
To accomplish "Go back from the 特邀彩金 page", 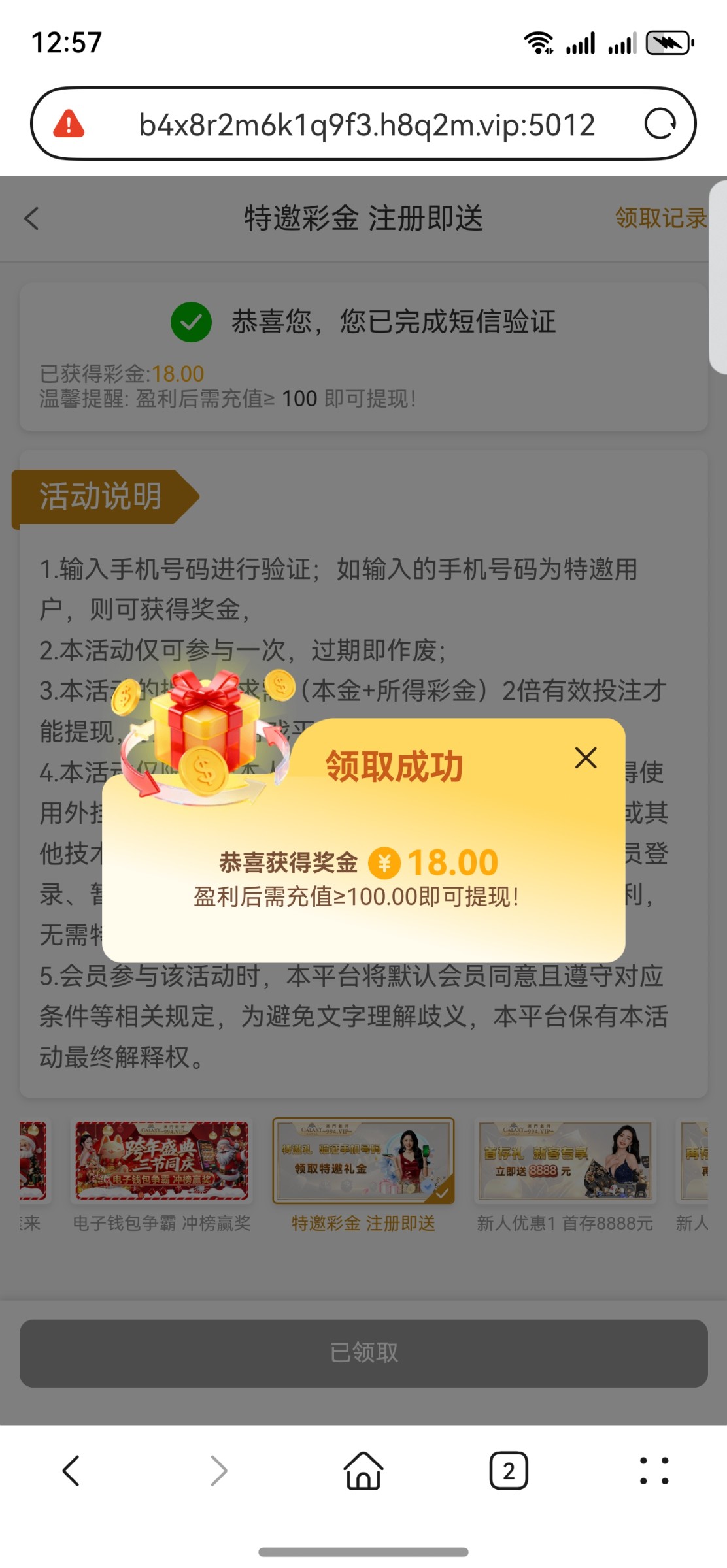I will coord(31,218).
